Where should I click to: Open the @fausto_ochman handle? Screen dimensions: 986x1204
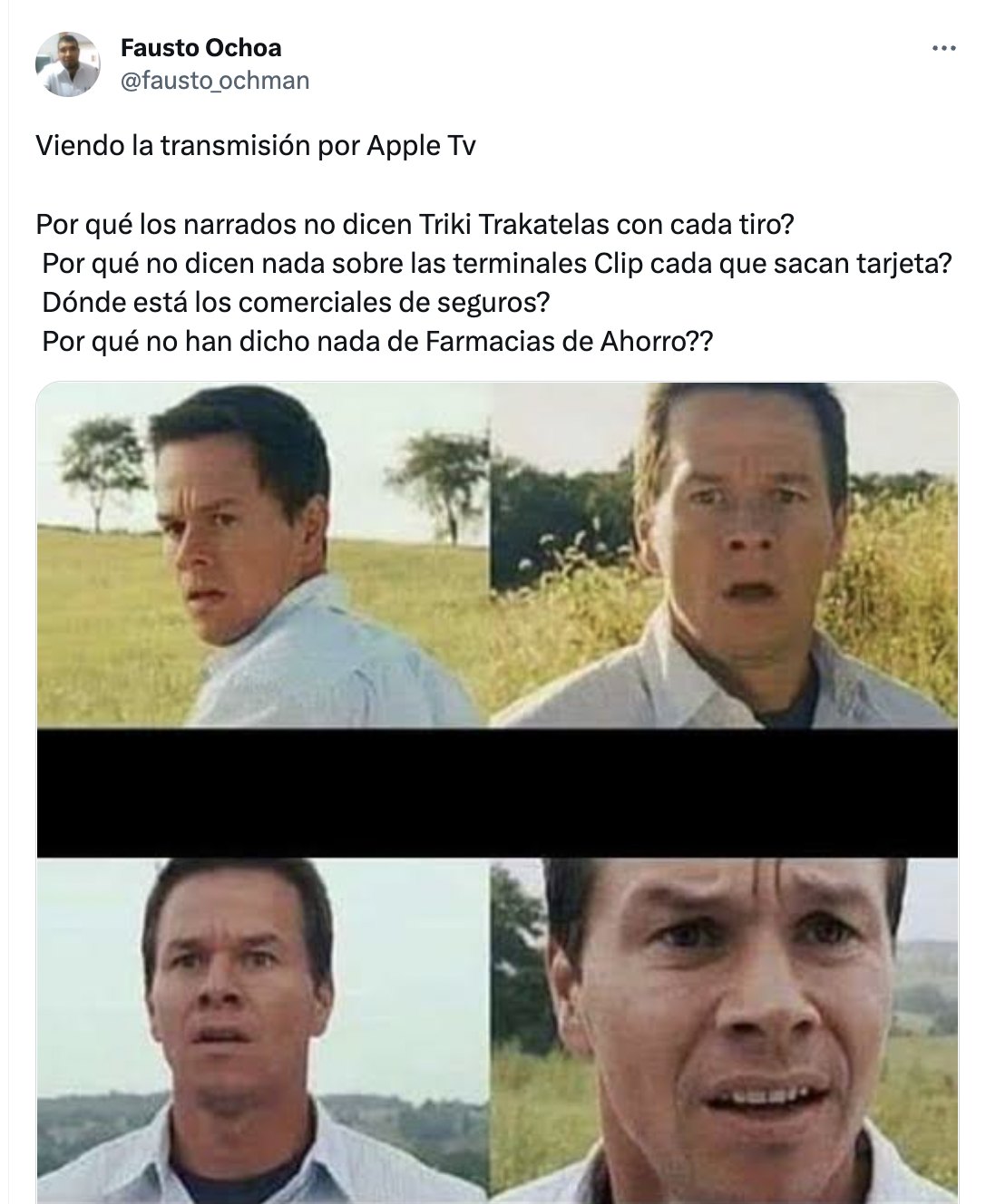(x=214, y=81)
